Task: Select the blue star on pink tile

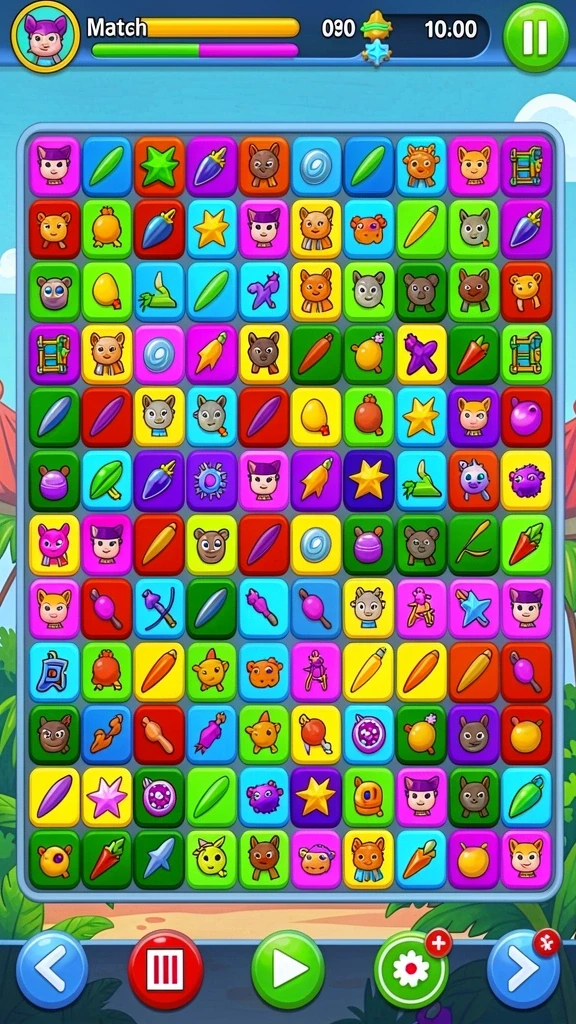Action: tap(473, 607)
